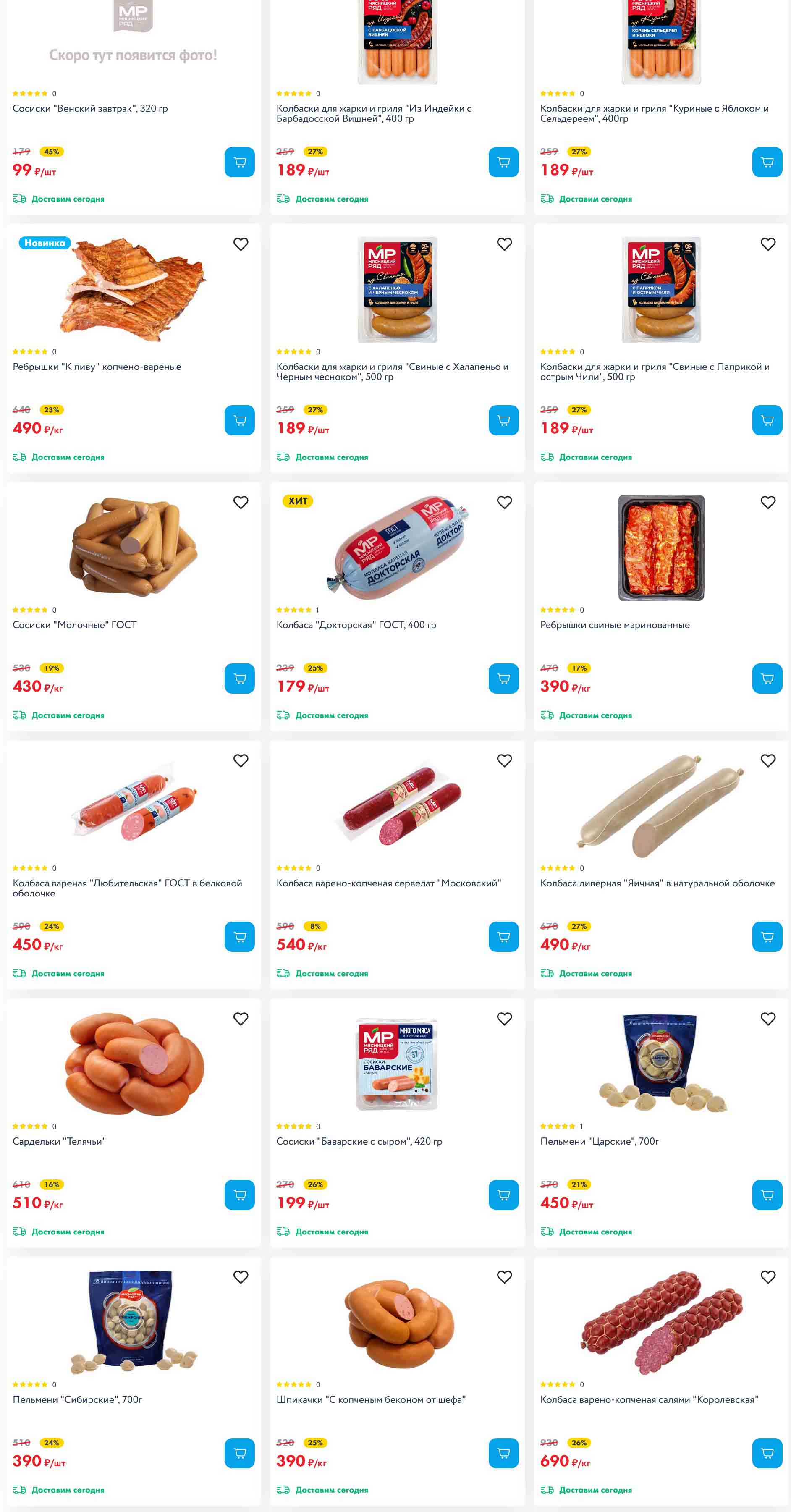
Task: Open Колбаски "Куриные с Яблоком" product
Action: coord(654,113)
